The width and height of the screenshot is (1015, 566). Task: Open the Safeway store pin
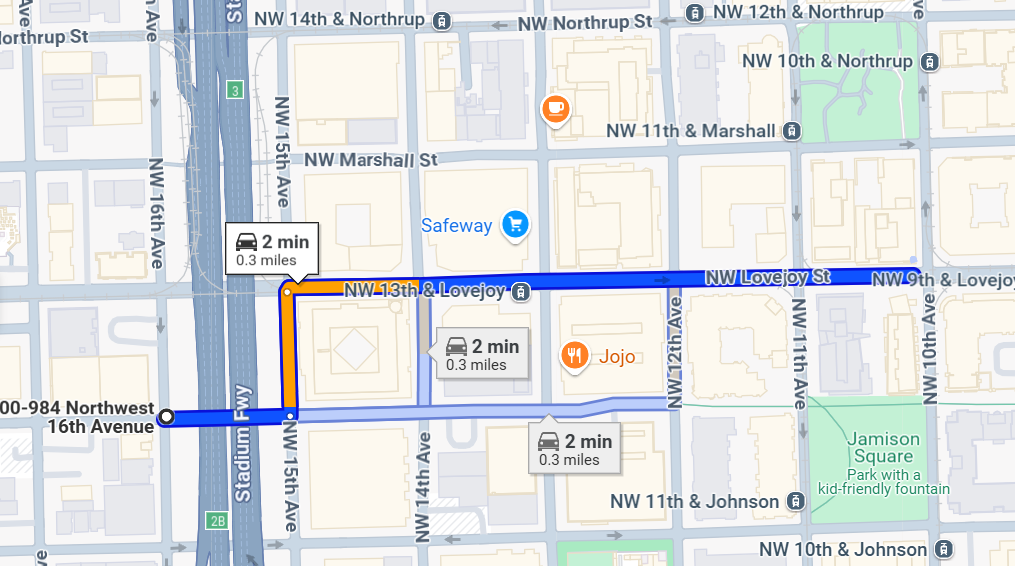click(x=515, y=224)
